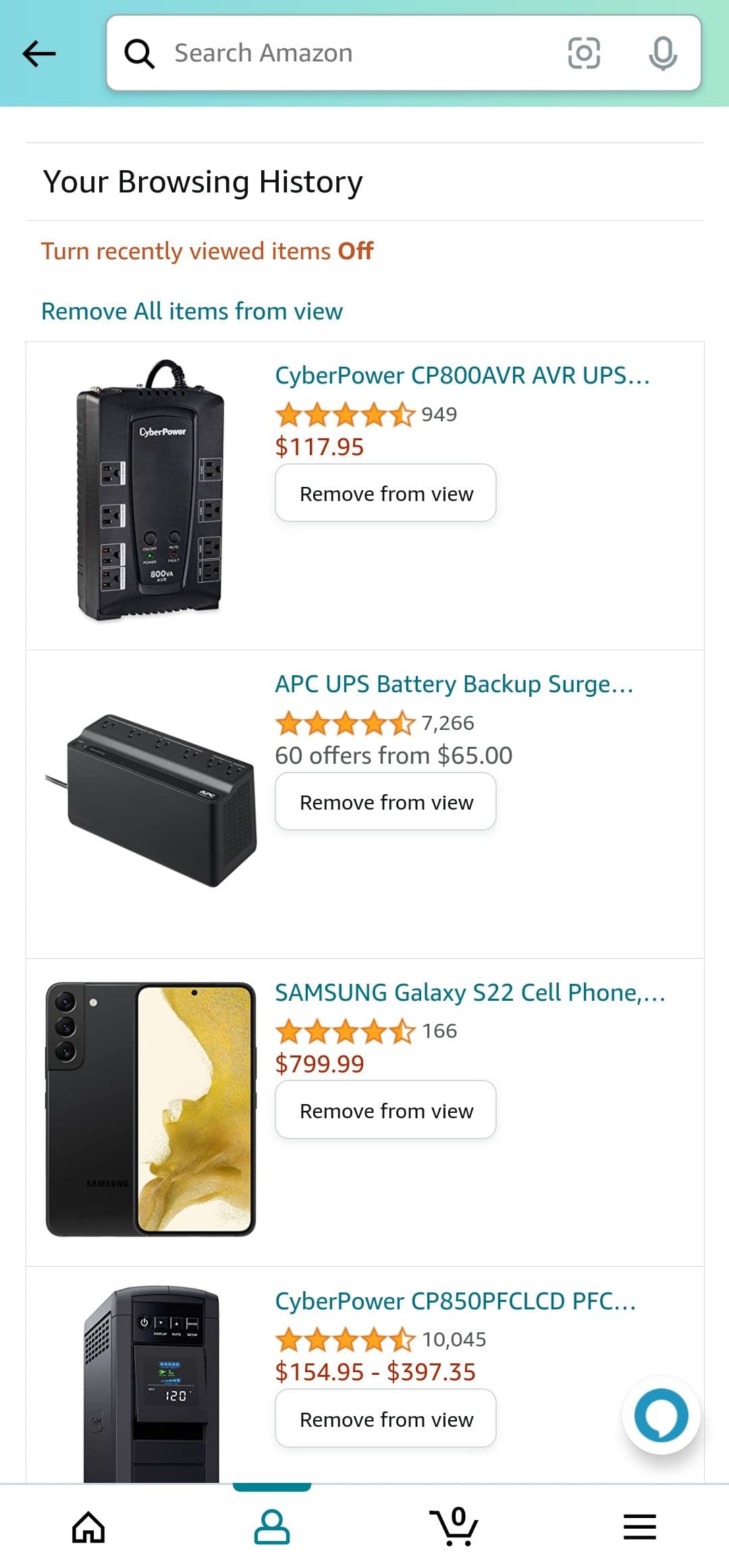Remove the CyberPower CP800AVR from view
Screen dimensions: 729x1568
coord(385,493)
